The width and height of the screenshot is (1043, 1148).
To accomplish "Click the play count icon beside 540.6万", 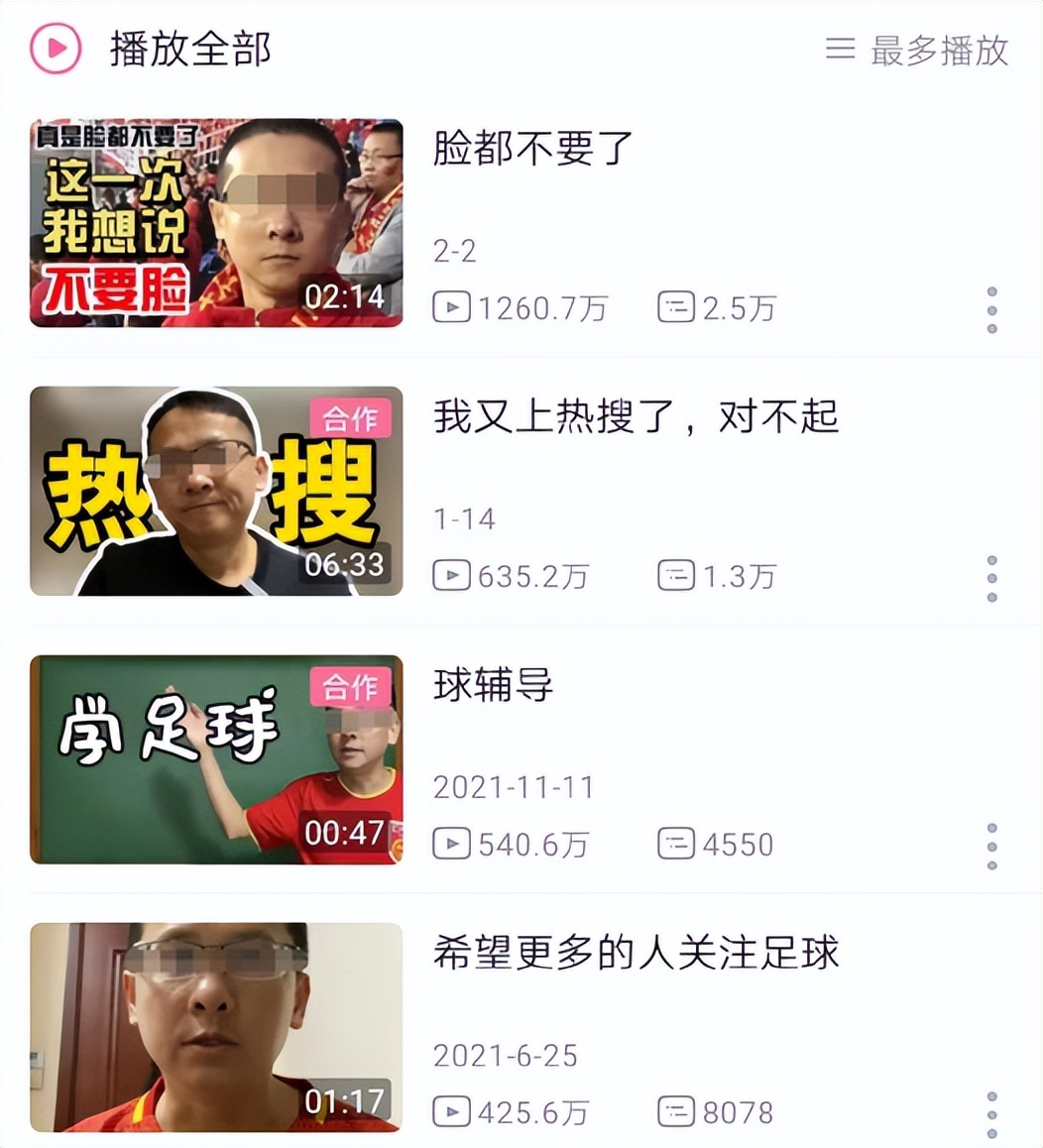I will pos(452,844).
